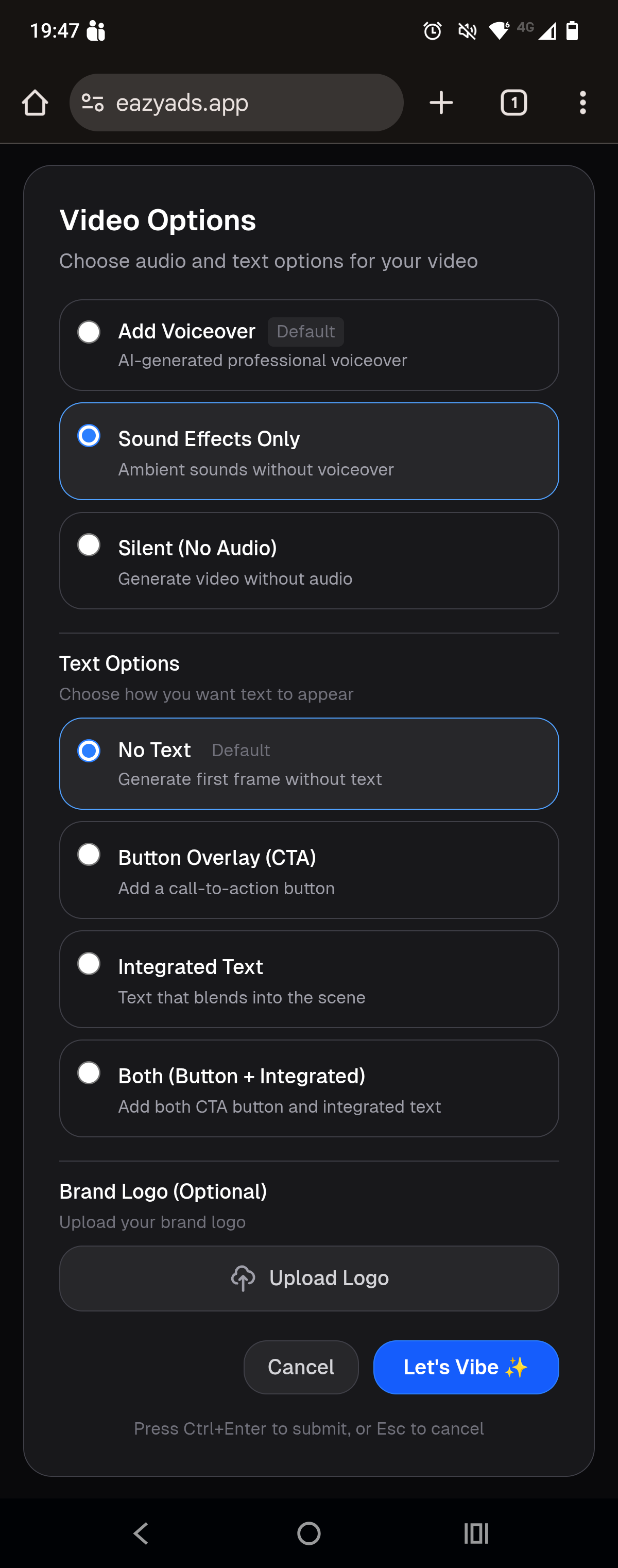Cancel the video options dialog
This screenshot has height=1568, width=618.
[300, 1367]
